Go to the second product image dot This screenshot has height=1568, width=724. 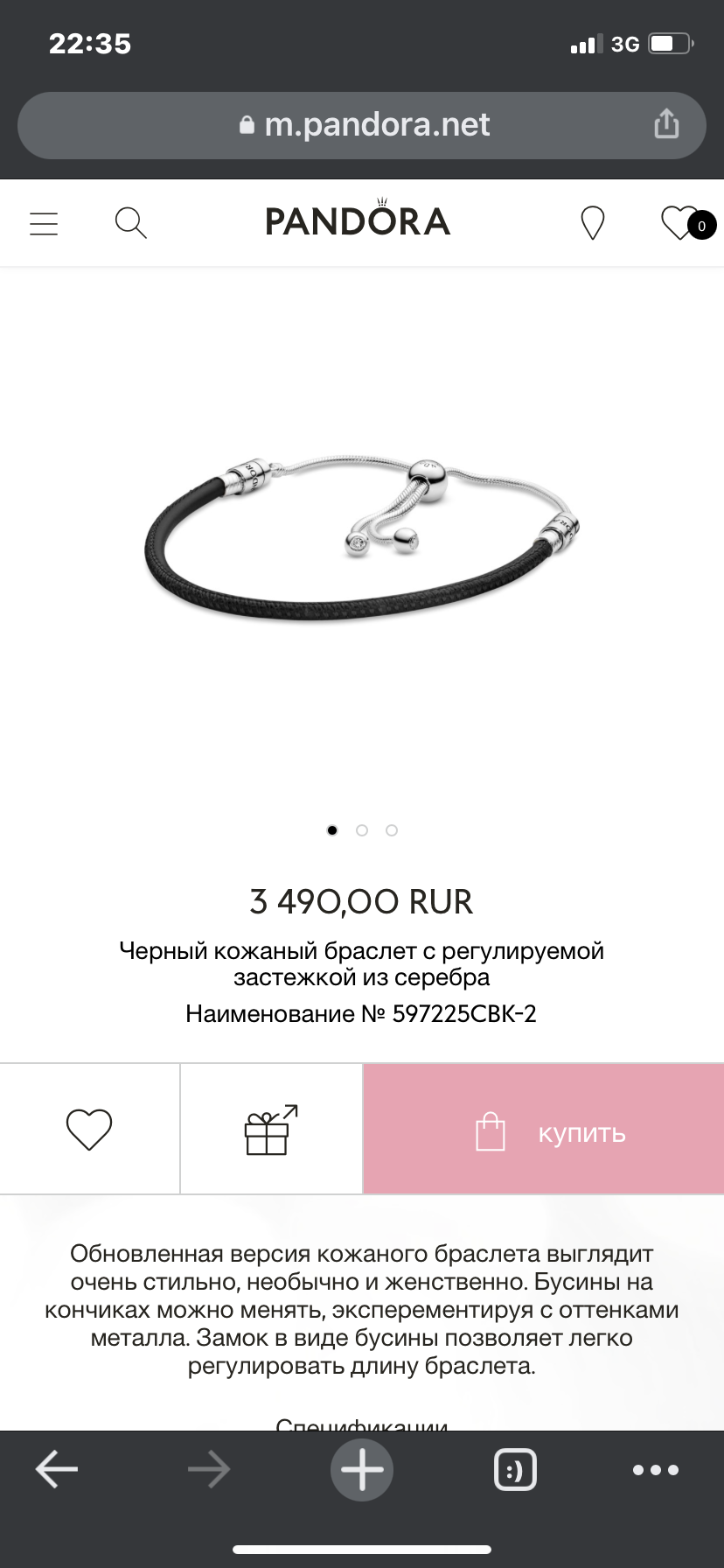coord(362,830)
